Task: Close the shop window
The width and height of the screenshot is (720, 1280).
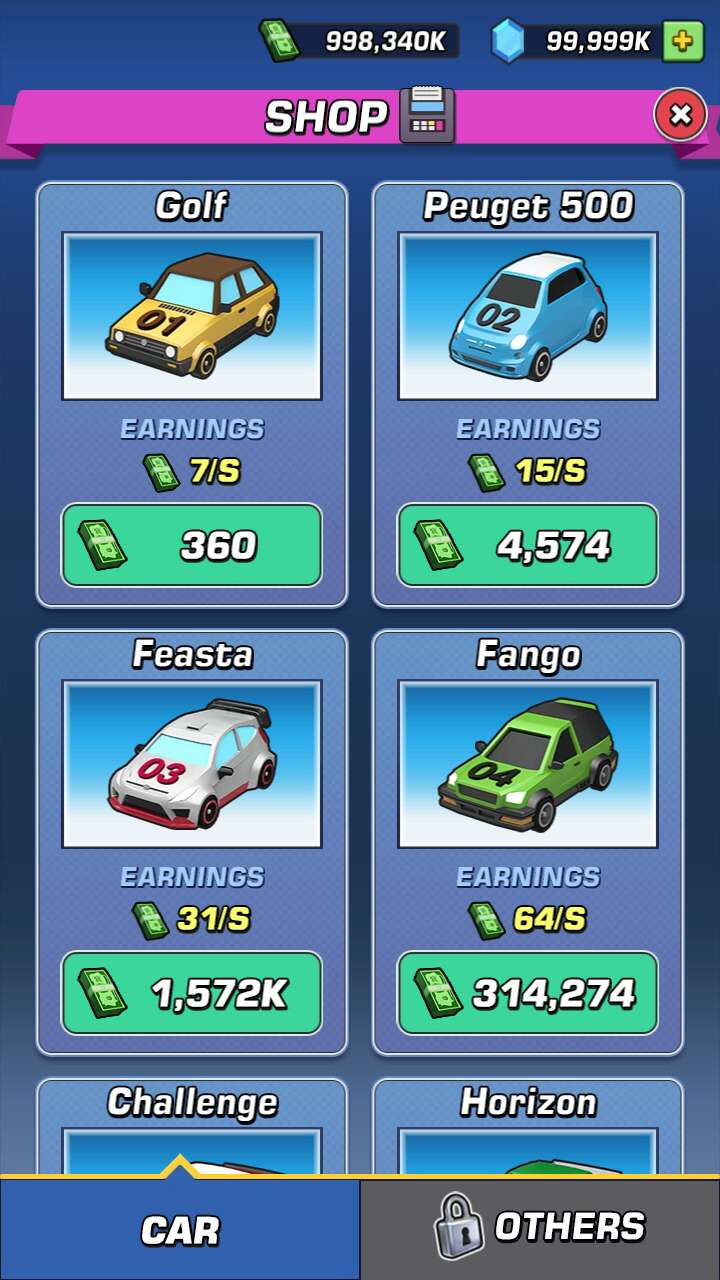Action: (680, 116)
